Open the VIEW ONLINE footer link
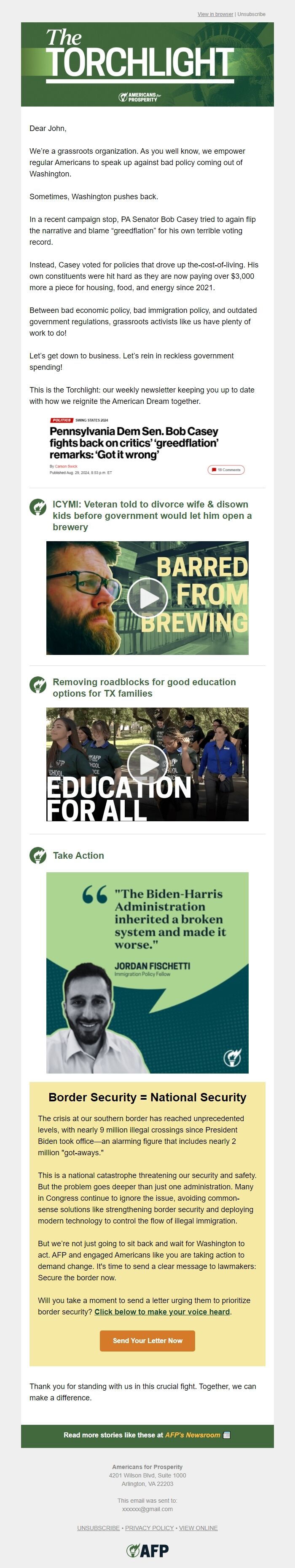Viewport: 295px width, 1568px height. point(198,1528)
